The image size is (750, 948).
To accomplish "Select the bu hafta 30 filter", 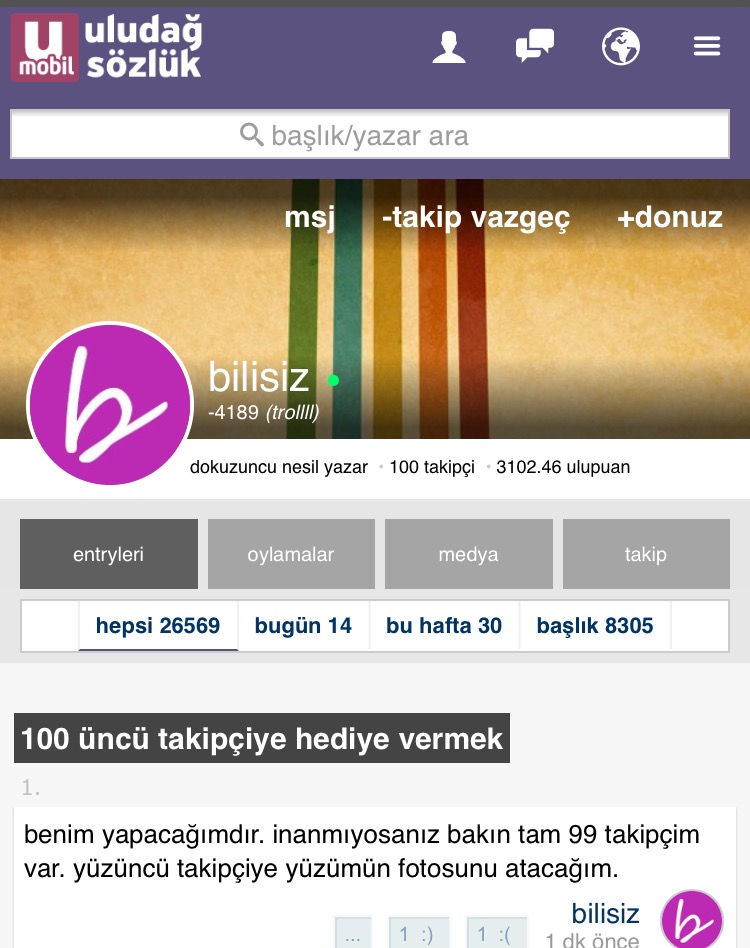I will pos(444,626).
